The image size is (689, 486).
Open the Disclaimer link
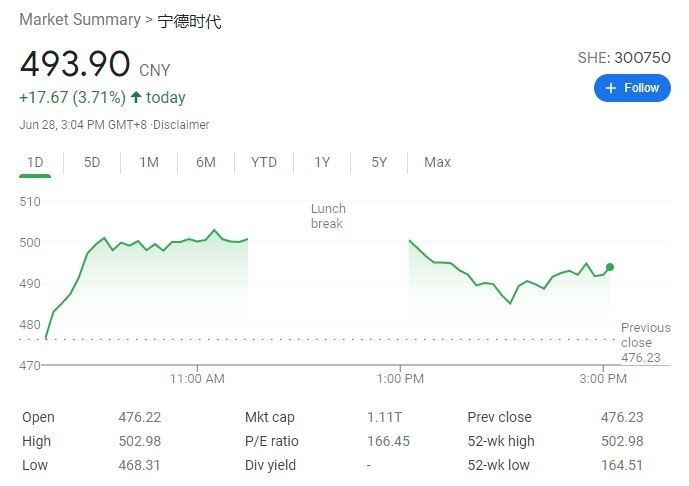coord(184,125)
